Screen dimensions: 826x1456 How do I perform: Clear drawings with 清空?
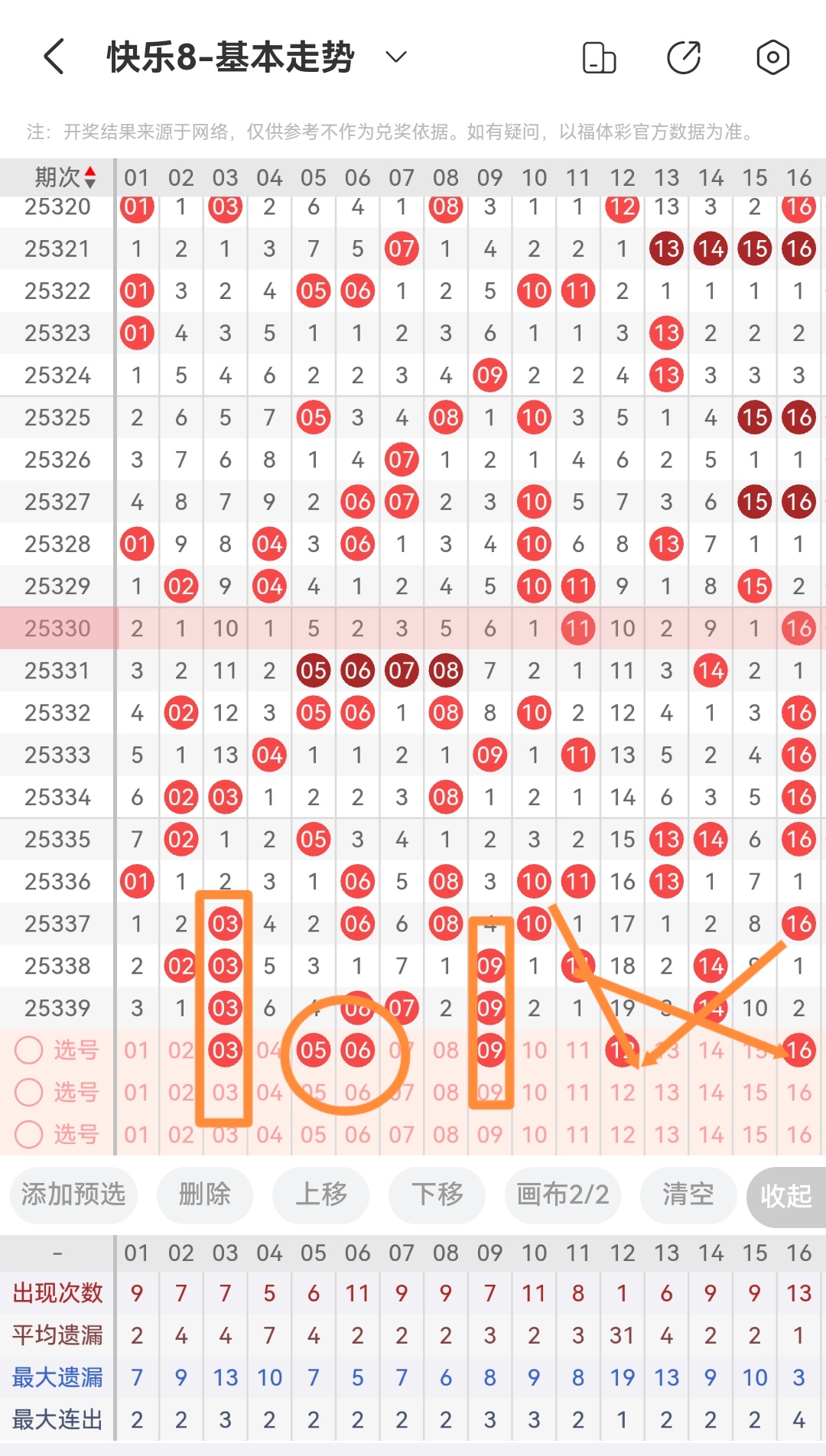pyautogui.click(x=688, y=1194)
